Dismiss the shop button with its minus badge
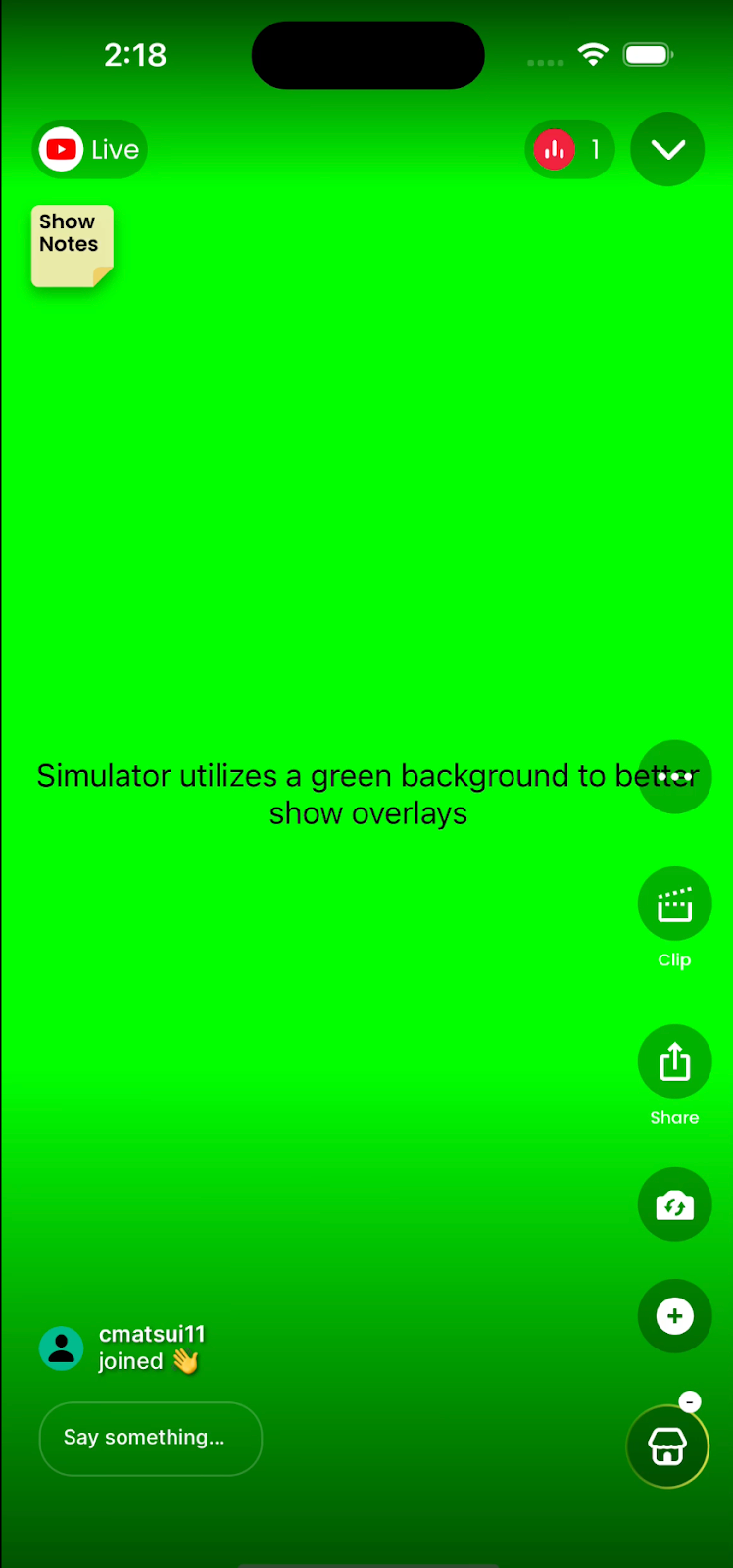 (690, 1402)
